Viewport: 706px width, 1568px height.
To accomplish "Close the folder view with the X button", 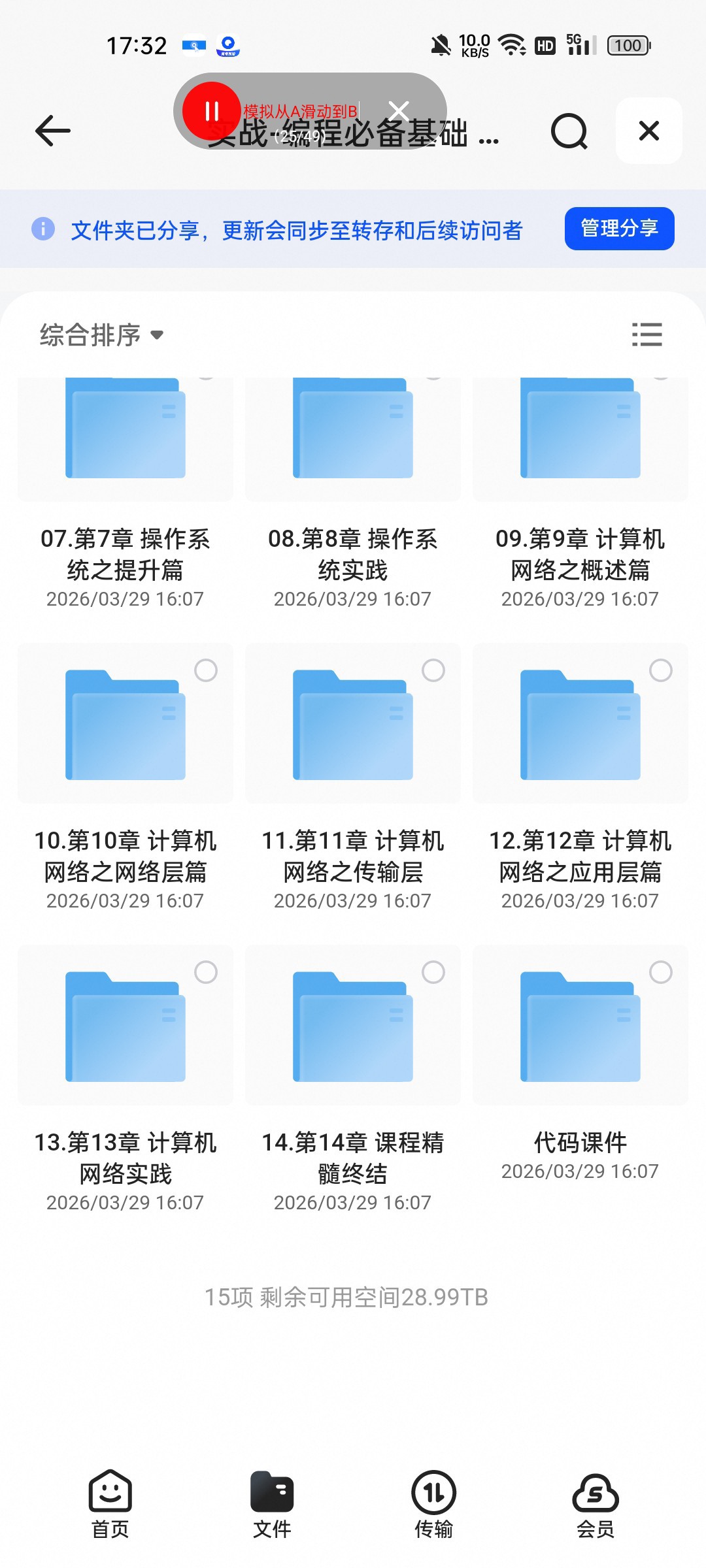I will coord(648,131).
